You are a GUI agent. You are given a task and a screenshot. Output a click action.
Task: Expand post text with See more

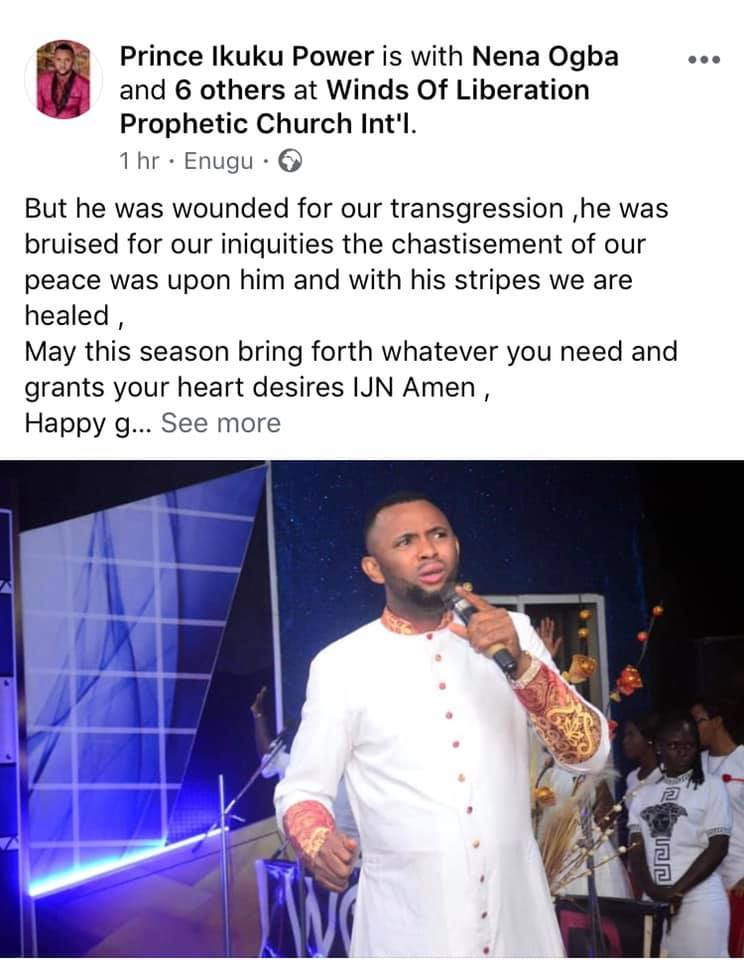click(221, 423)
